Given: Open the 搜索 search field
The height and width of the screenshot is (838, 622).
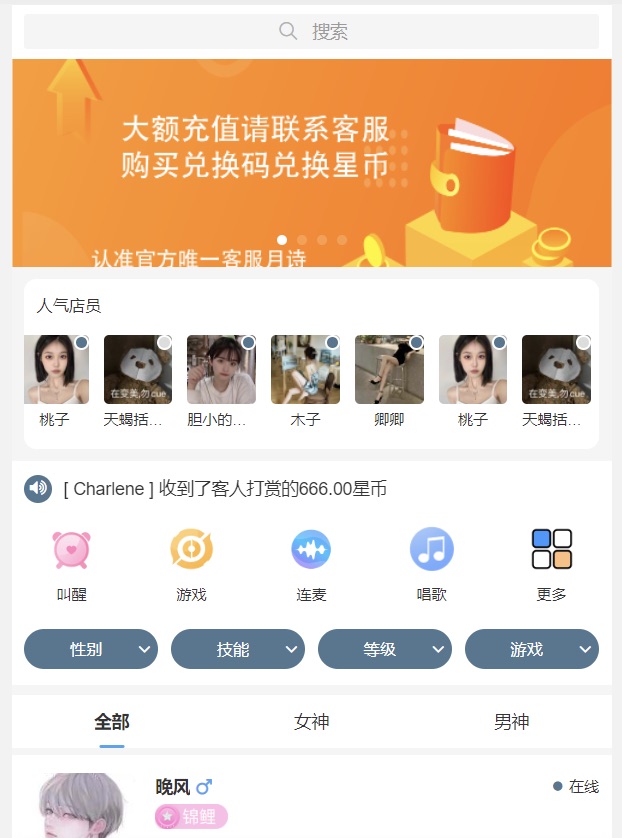Looking at the screenshot, I should (311, 32).
